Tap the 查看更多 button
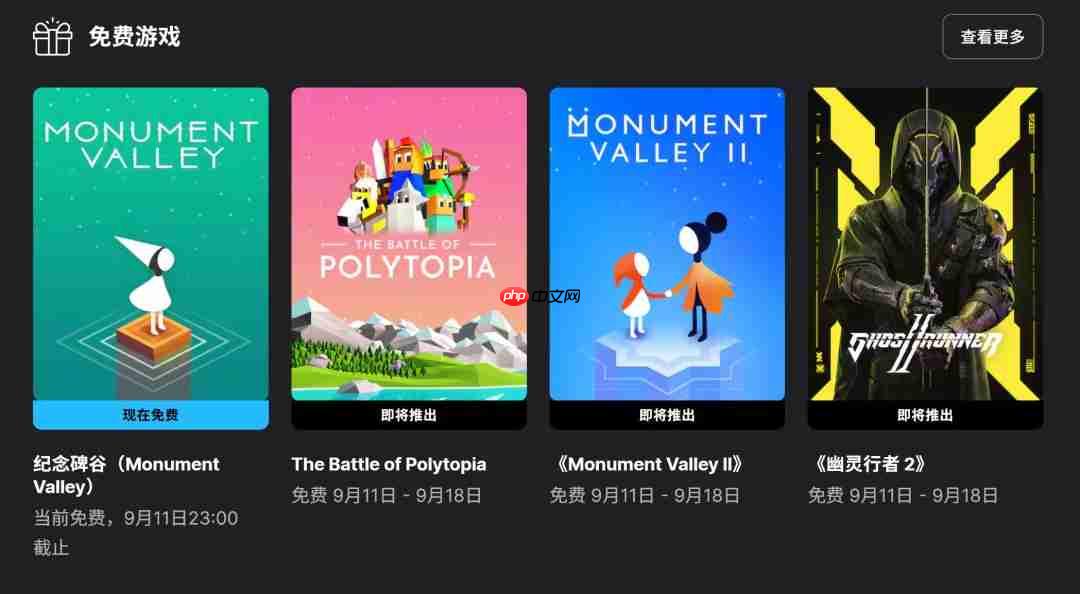Screen dimensions: 1080x594 point(992,37)
